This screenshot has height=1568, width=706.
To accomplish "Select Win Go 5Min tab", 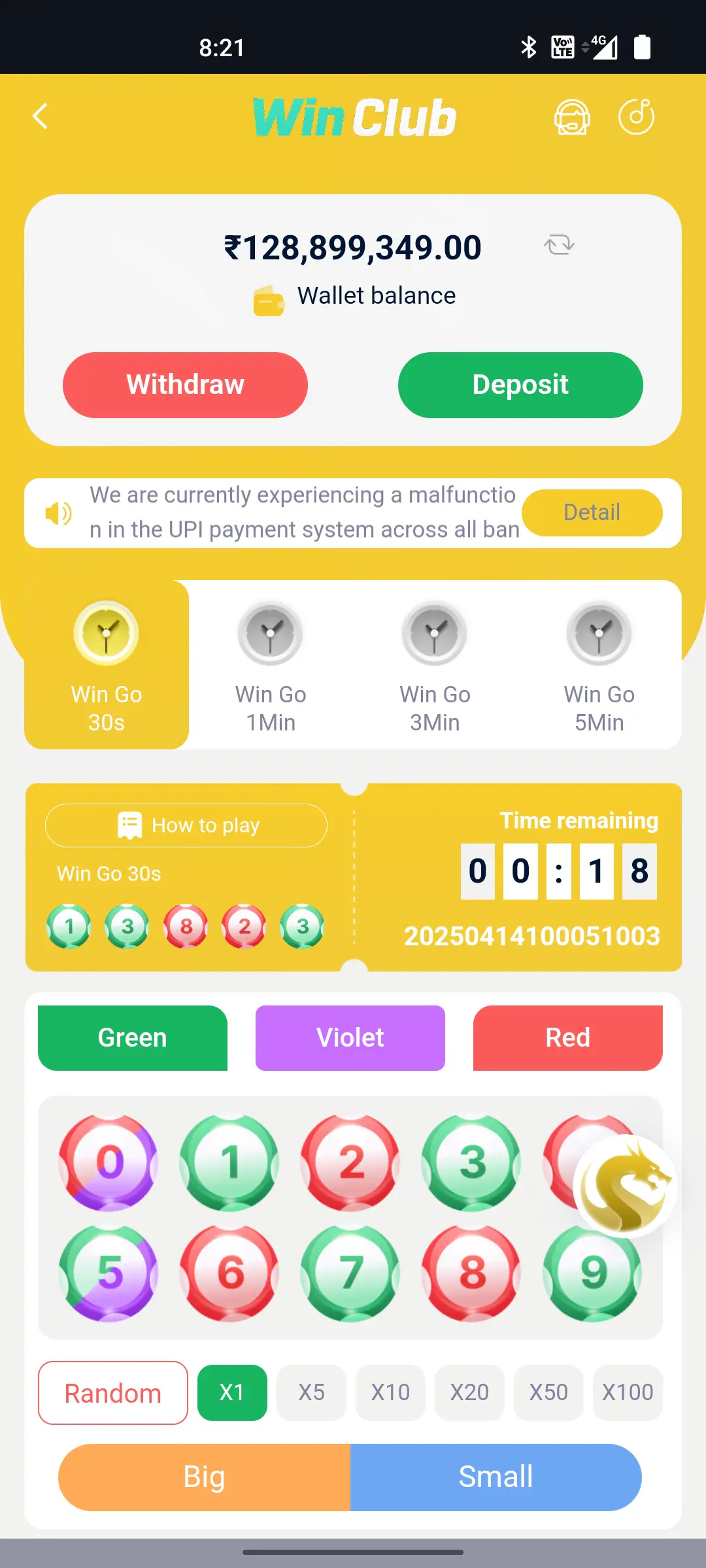I will coord(599,665).
